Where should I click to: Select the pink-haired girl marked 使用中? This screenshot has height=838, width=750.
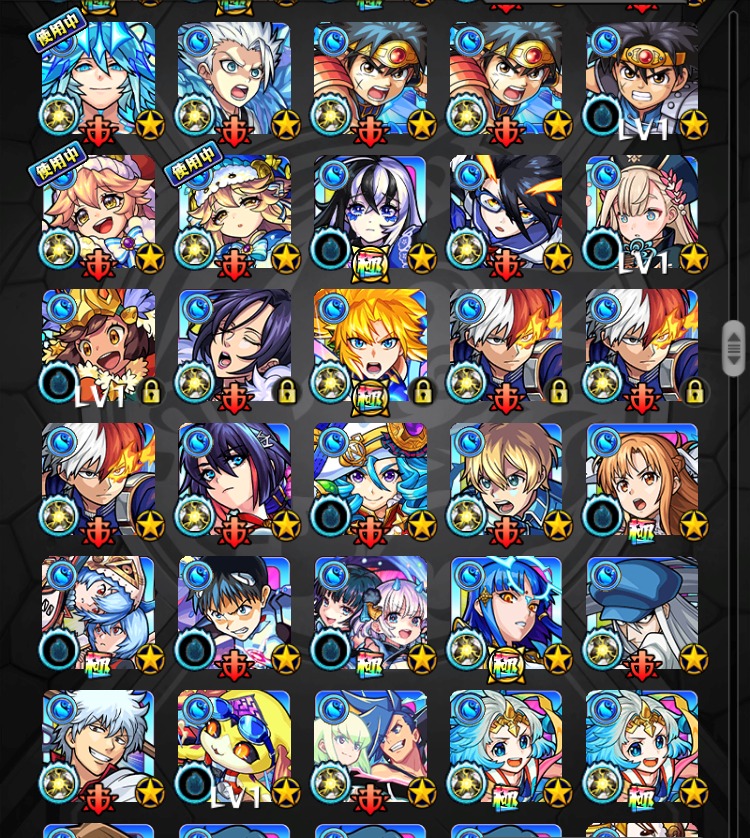coord(98,212)
